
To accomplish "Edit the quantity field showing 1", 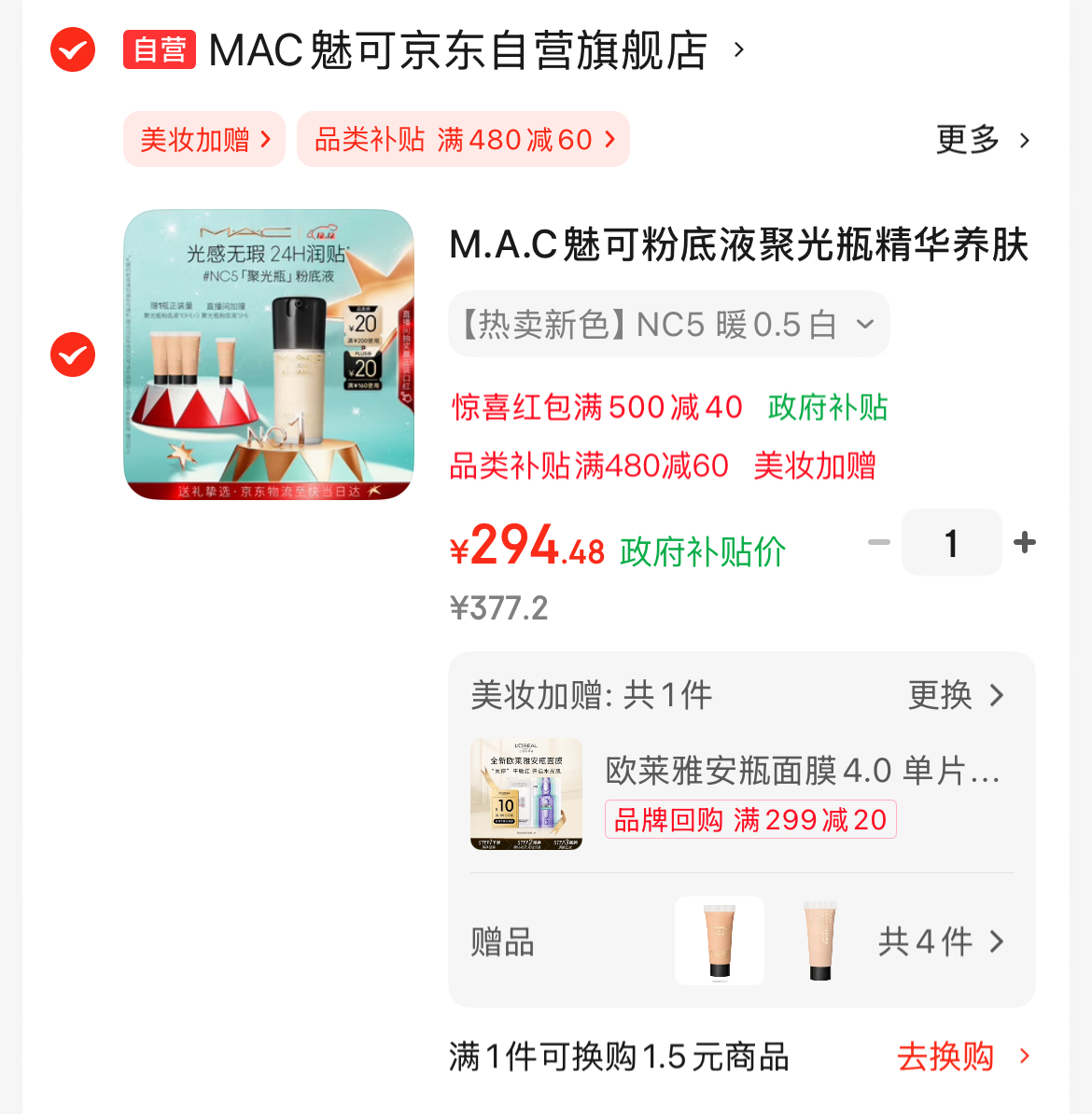I will point(951,542).
